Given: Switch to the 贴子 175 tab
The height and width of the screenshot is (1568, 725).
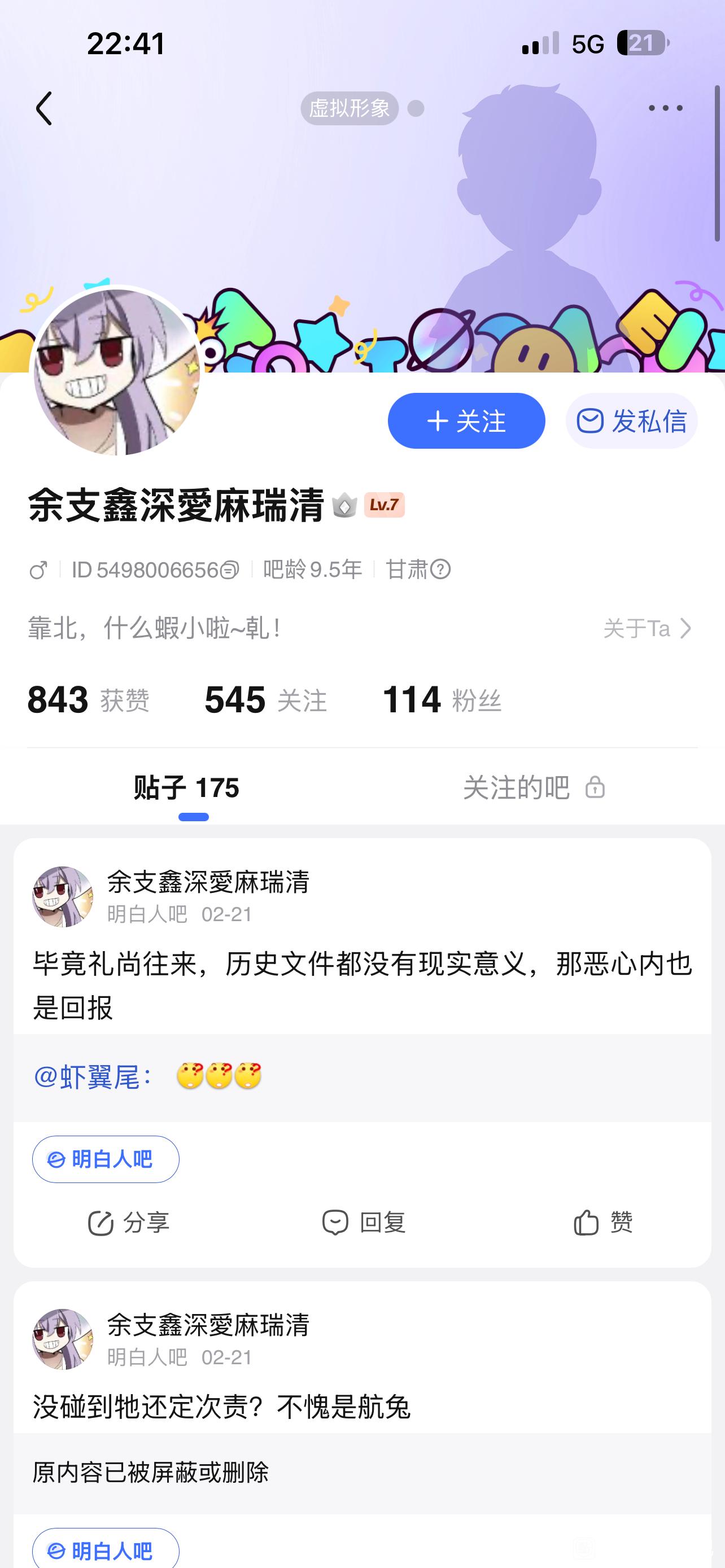Looking at the screenshot, I should click(x=186, y=787).
